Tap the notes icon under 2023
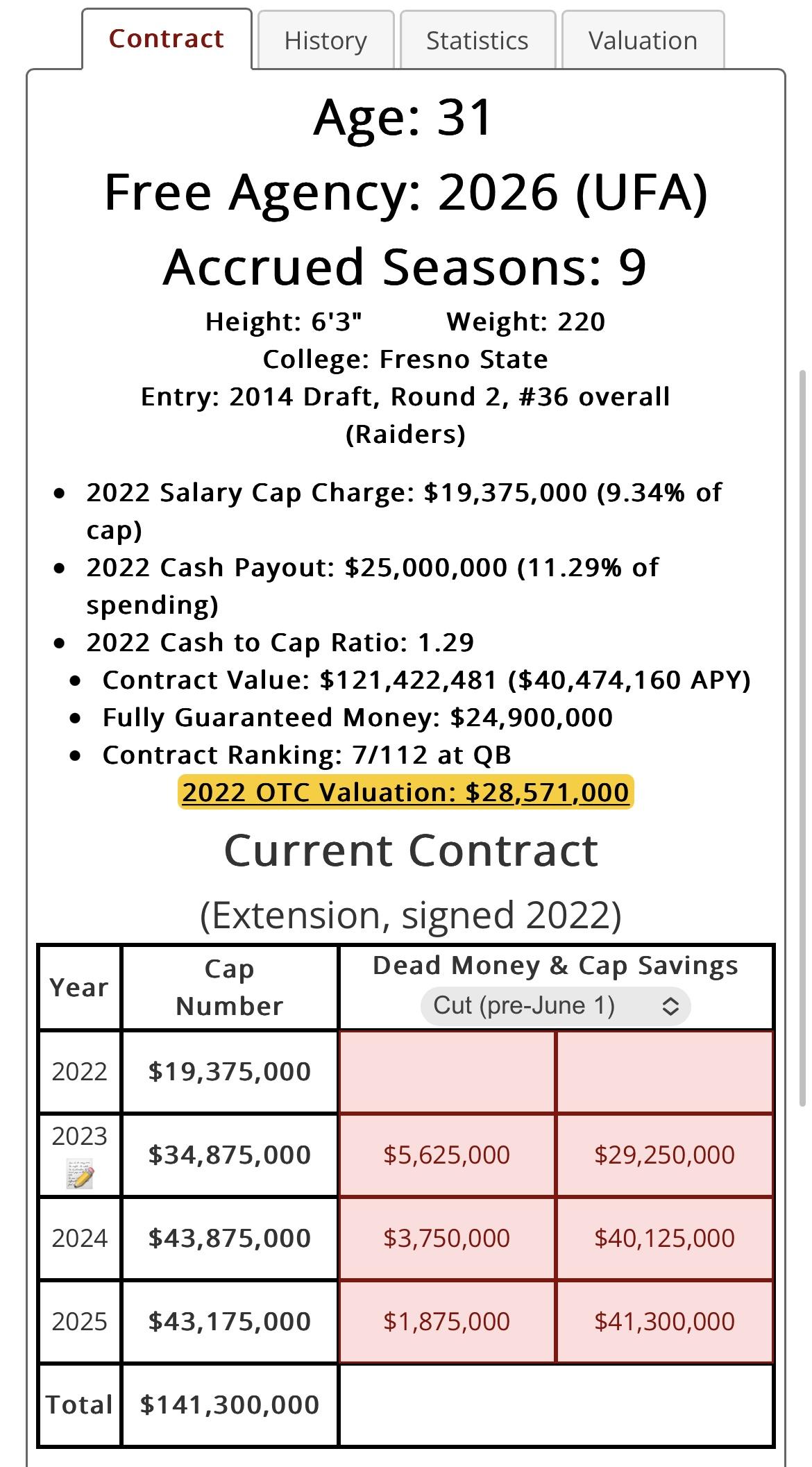 point(80,1173)
